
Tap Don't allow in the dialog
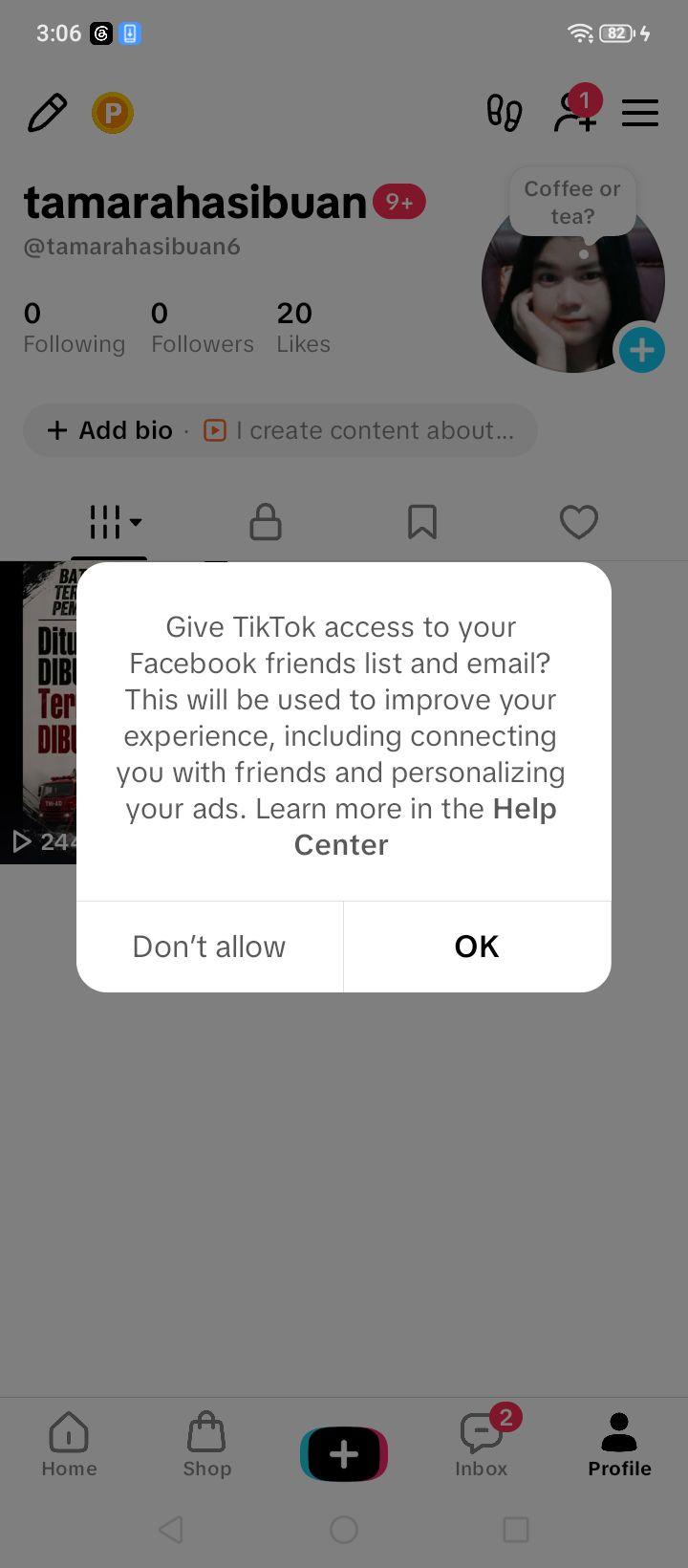209,947
